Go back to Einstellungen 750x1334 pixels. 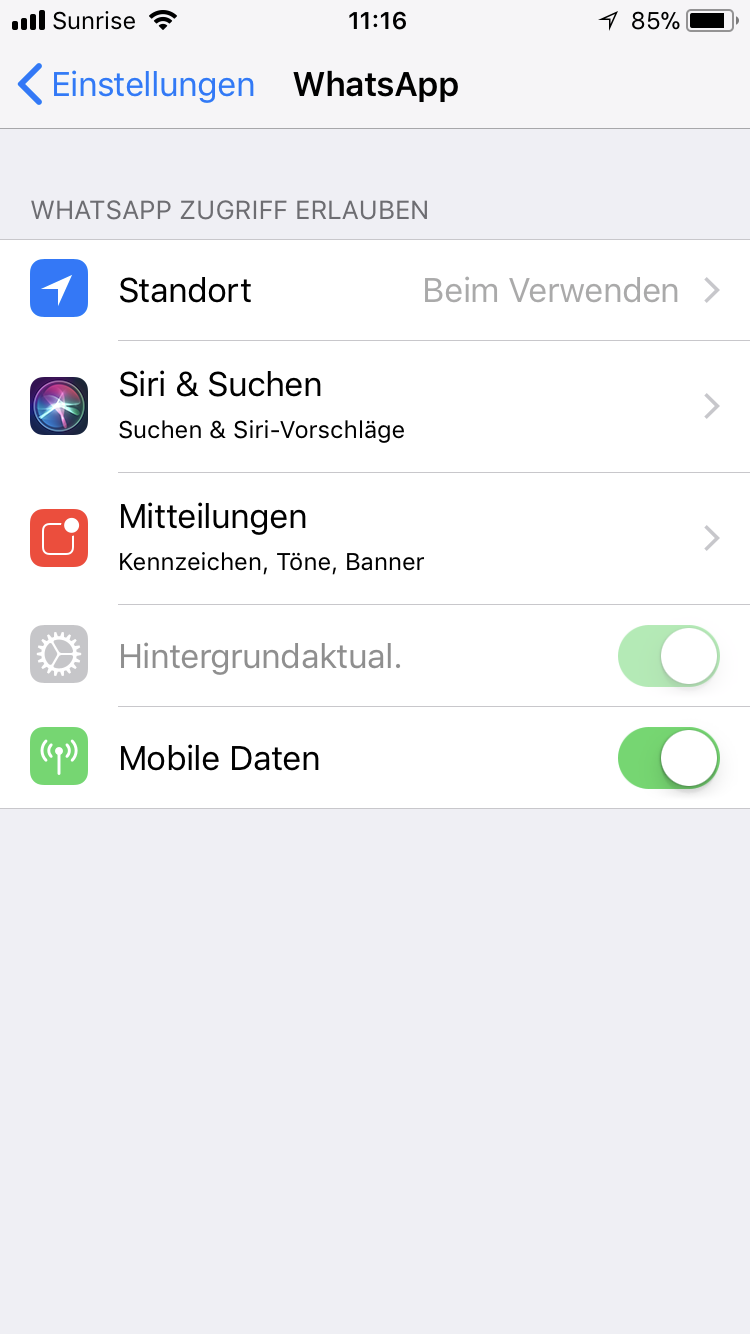(x=136, y=85)
